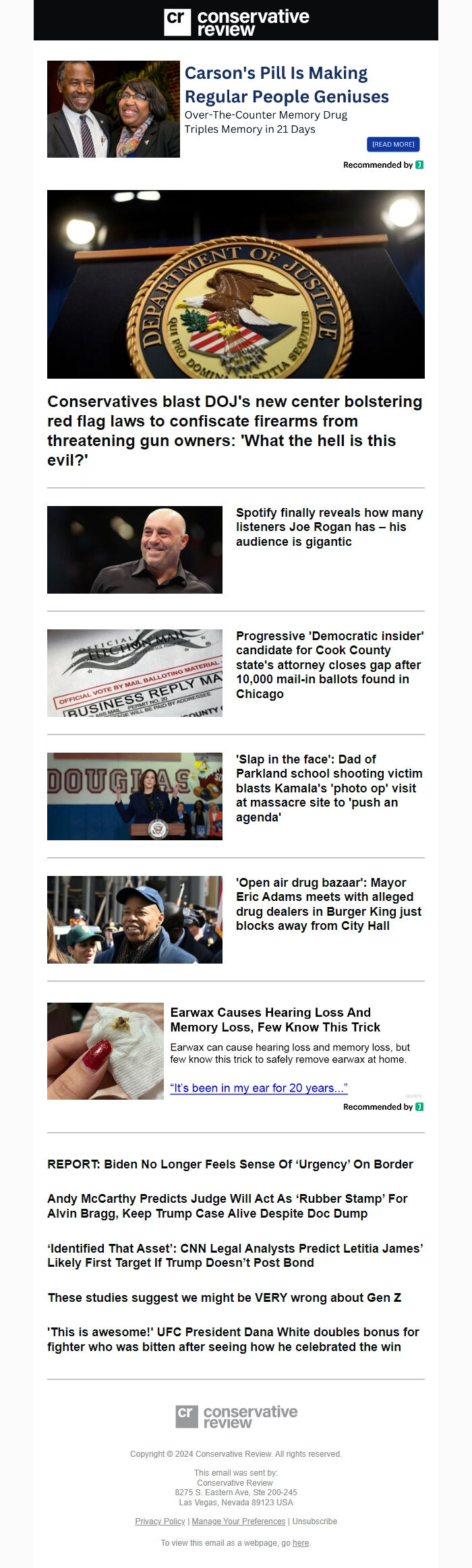The width and height of the screenshot is (472, 1568).
Task: Tap "It's been in my ear for 20 years" link
Action: [x=259, y=1088]
